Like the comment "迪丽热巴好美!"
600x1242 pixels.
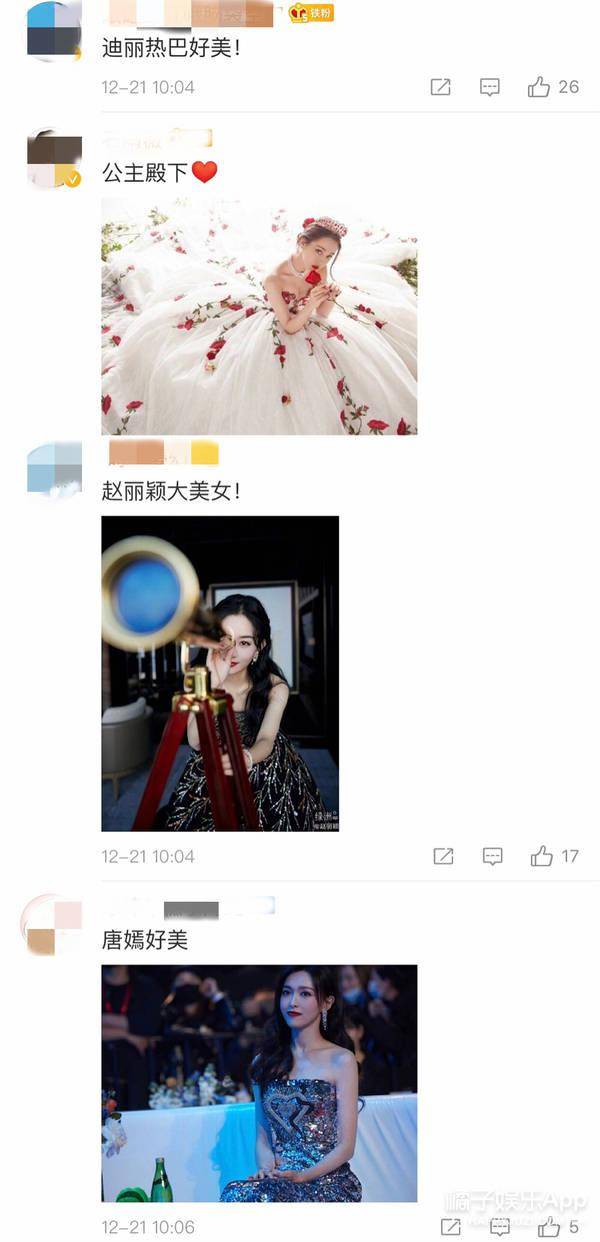(540, 87)
